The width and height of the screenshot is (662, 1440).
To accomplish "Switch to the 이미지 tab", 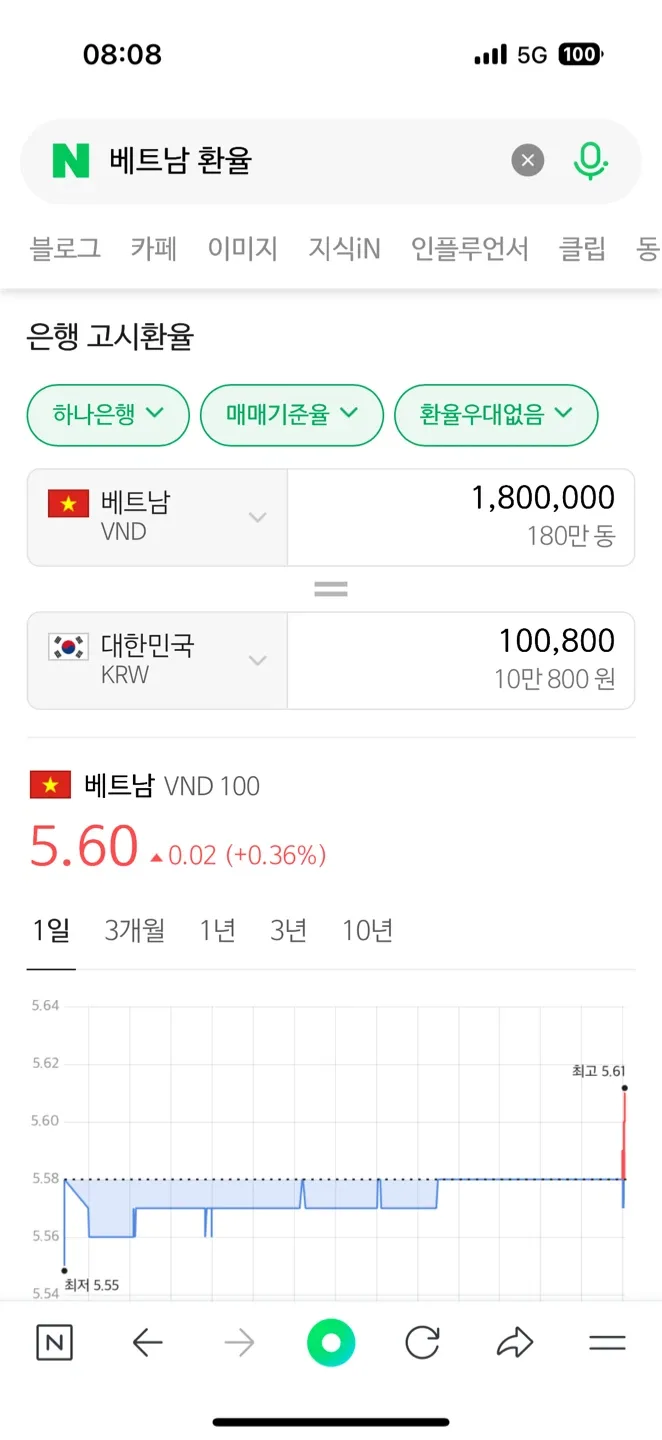I will coord(242,248).
